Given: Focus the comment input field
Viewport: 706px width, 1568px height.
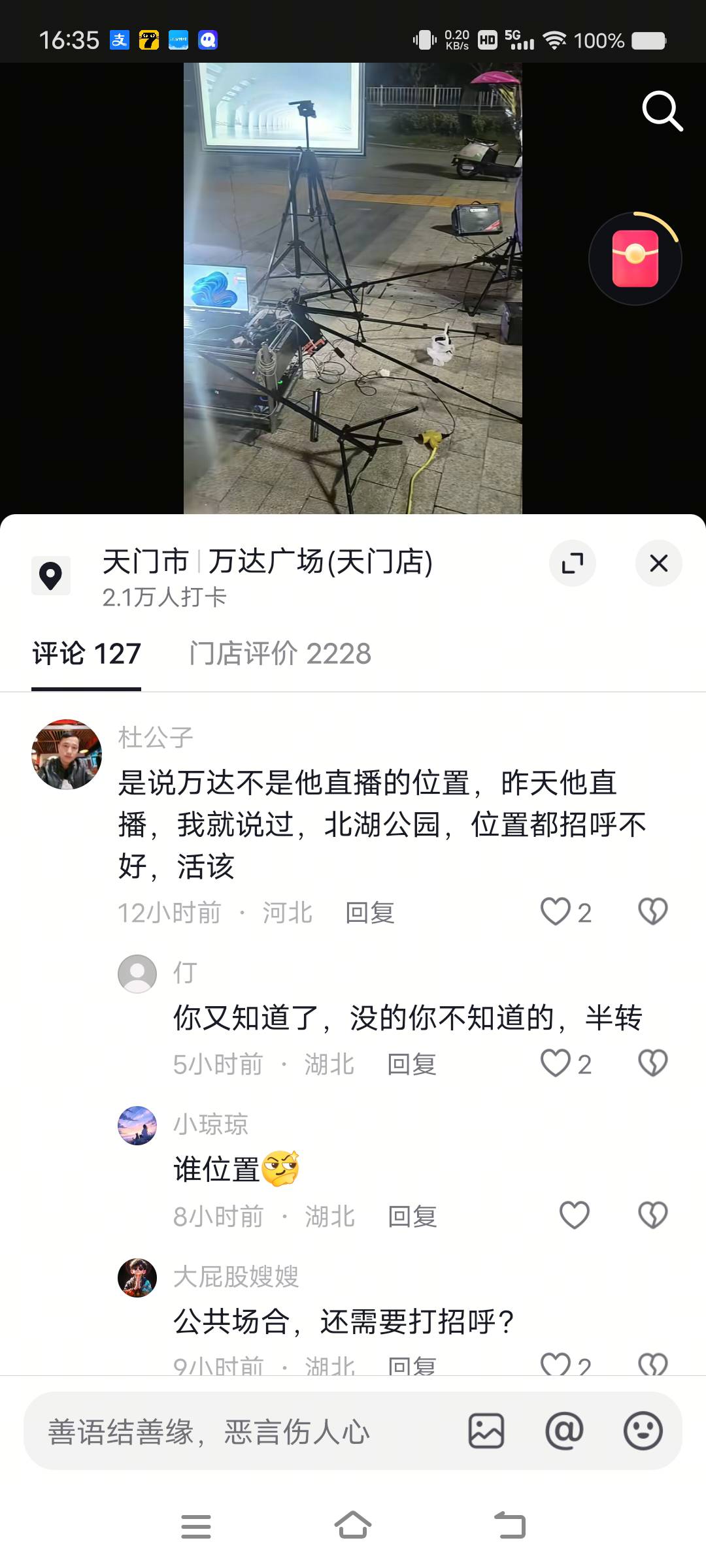Looking at the screenshot, I should (242, 1431).
